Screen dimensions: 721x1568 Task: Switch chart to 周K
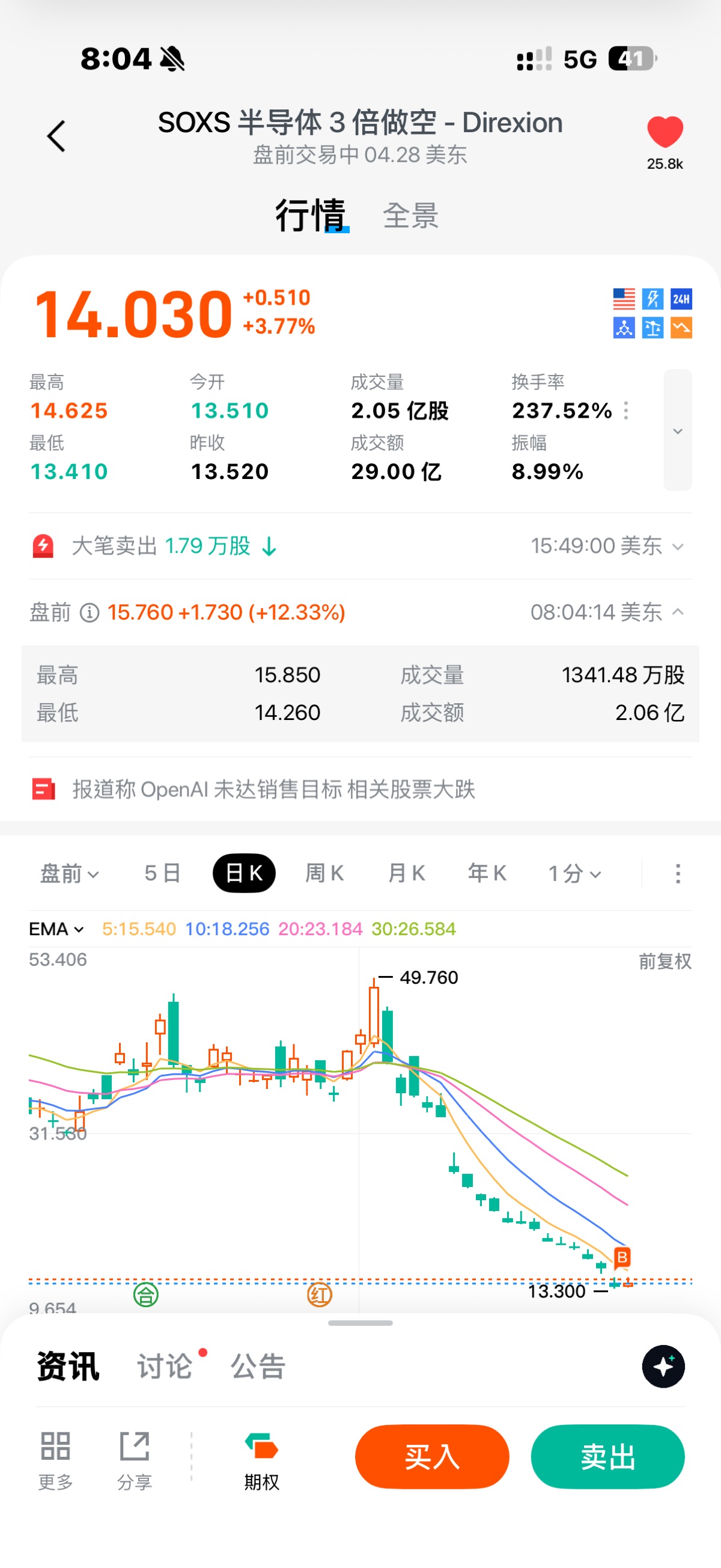324,873
